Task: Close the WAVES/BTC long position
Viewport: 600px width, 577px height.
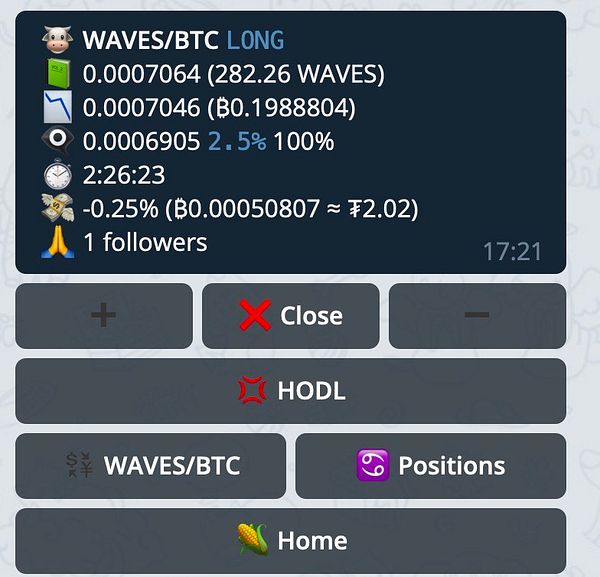Action: point(291,316)
